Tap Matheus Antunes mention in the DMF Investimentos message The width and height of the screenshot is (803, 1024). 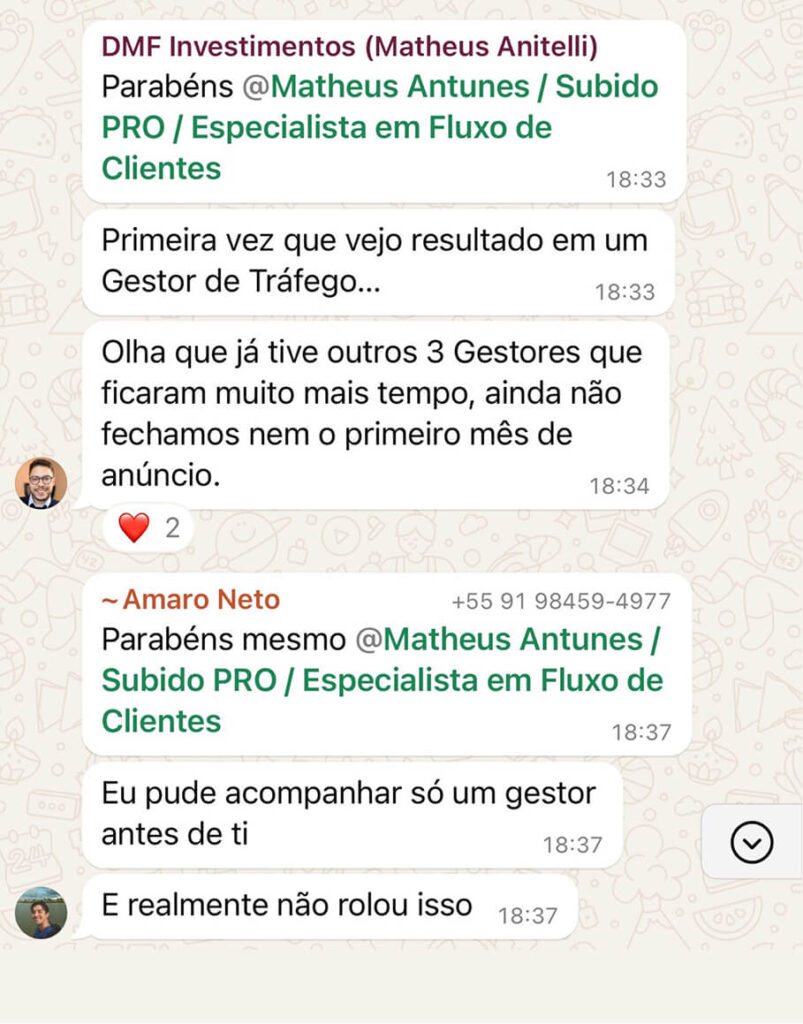380,127
